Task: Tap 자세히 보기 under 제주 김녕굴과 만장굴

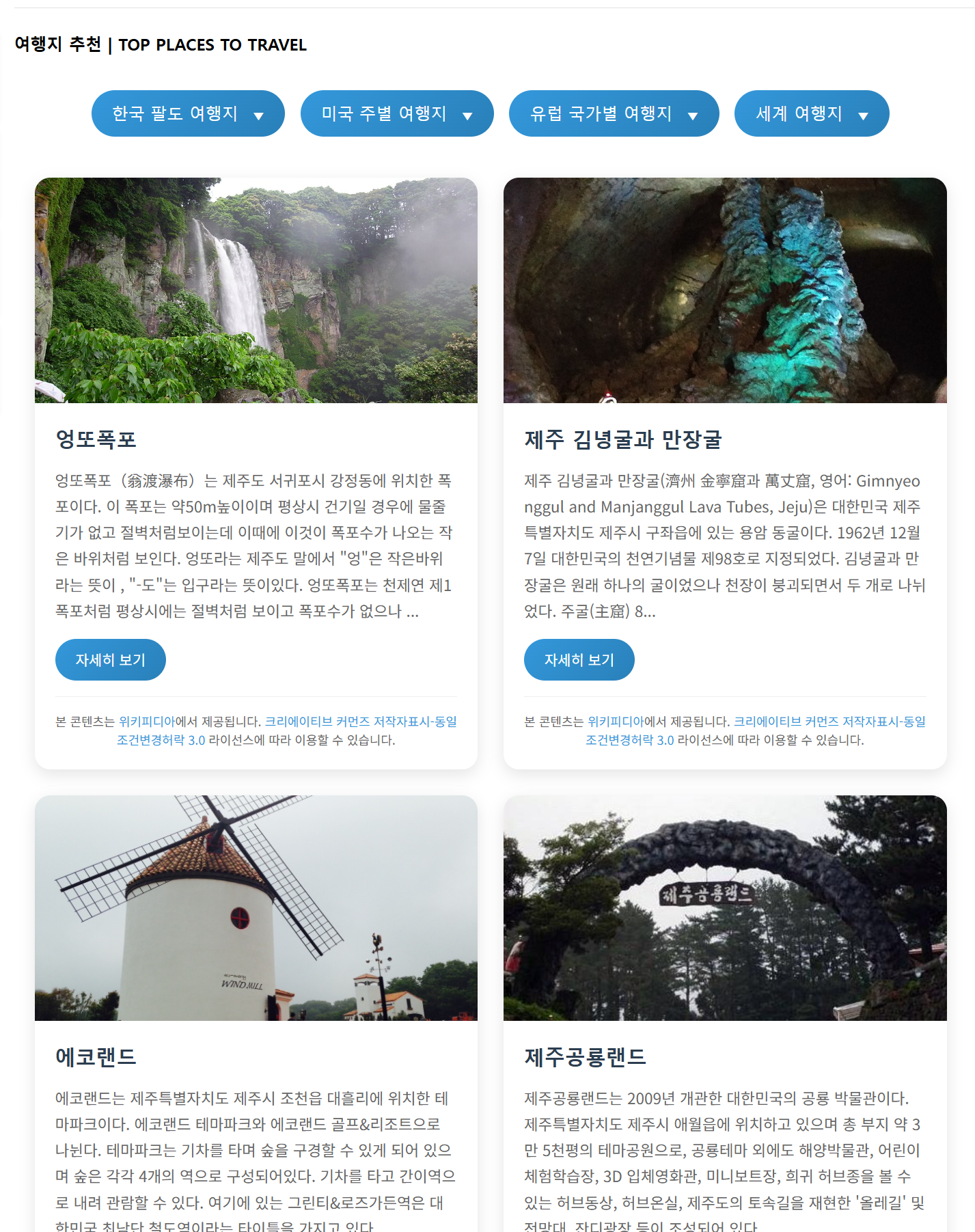Action: [579, 659]
